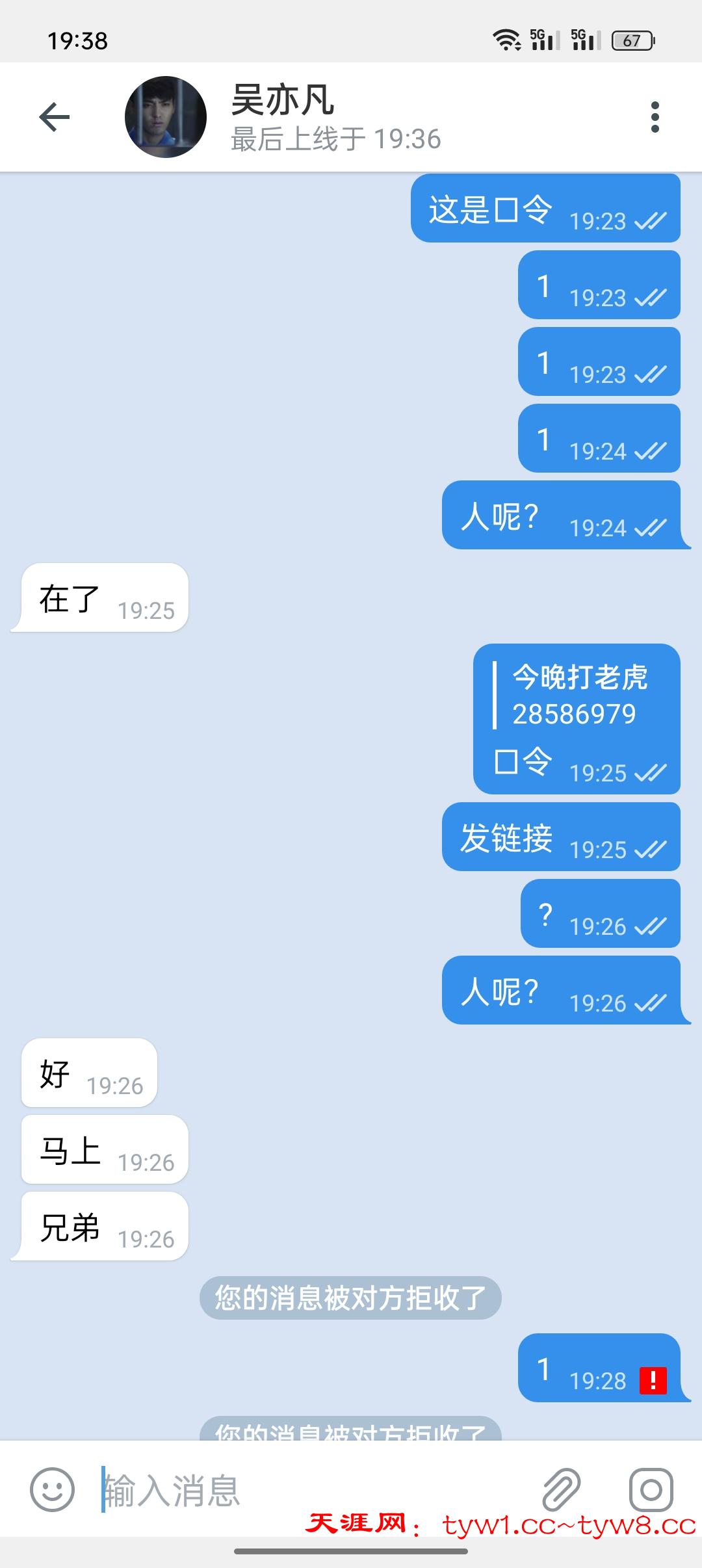Viewport: 702px width, 1568px height.
Task: Attach a file with the paperclip
Action: (x=561, y=1489)
